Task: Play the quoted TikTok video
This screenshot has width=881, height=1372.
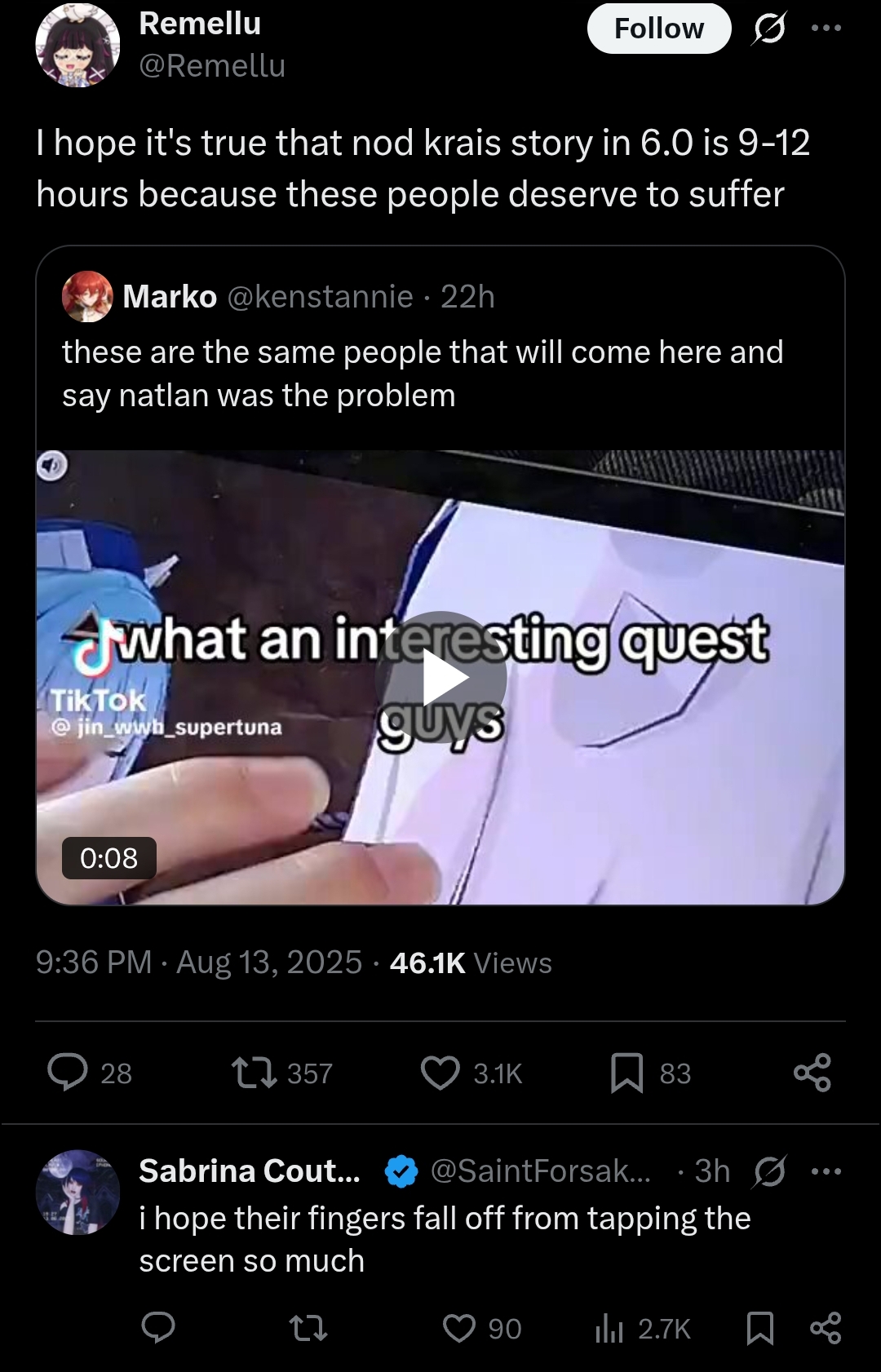Action: point(441,677)
